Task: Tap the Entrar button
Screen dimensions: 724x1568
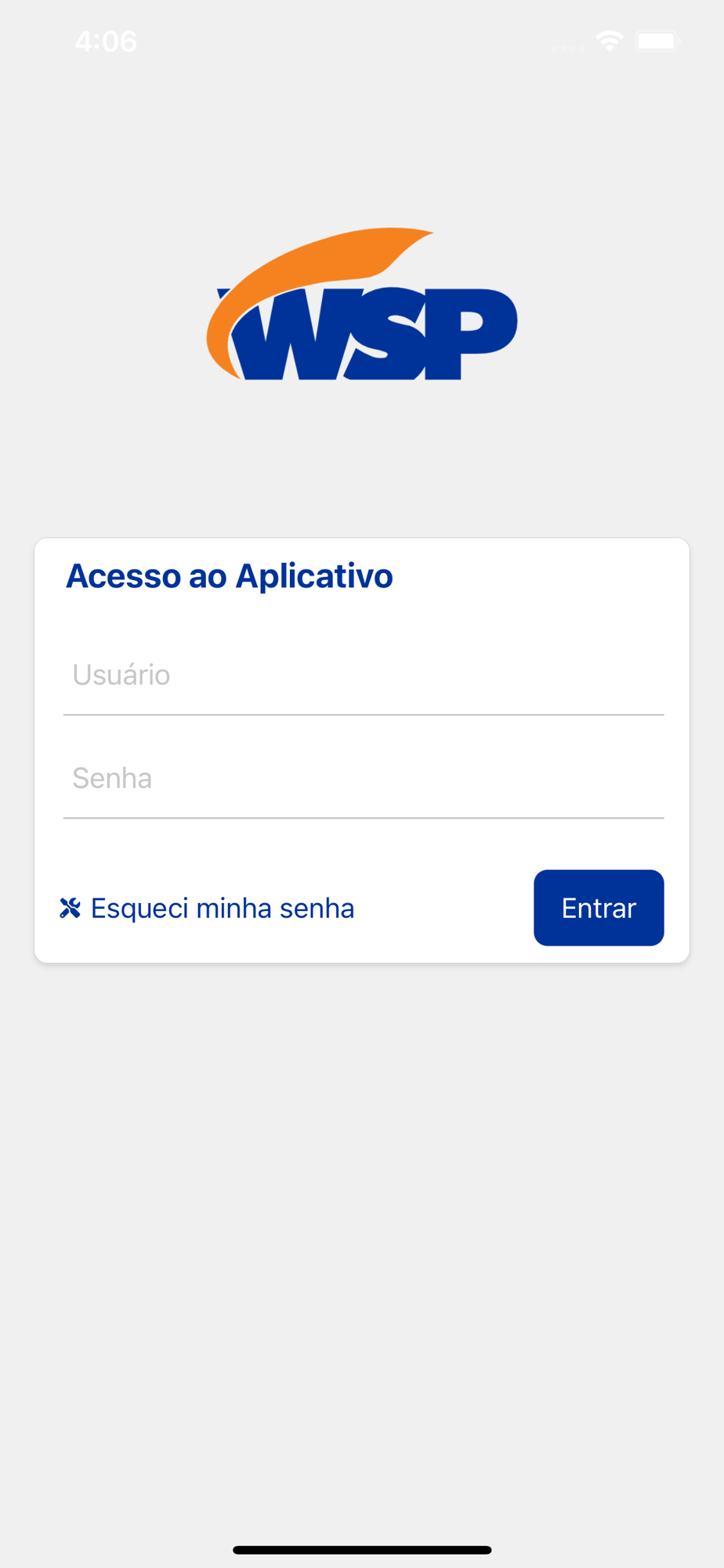Action: (x=599, y=908)
